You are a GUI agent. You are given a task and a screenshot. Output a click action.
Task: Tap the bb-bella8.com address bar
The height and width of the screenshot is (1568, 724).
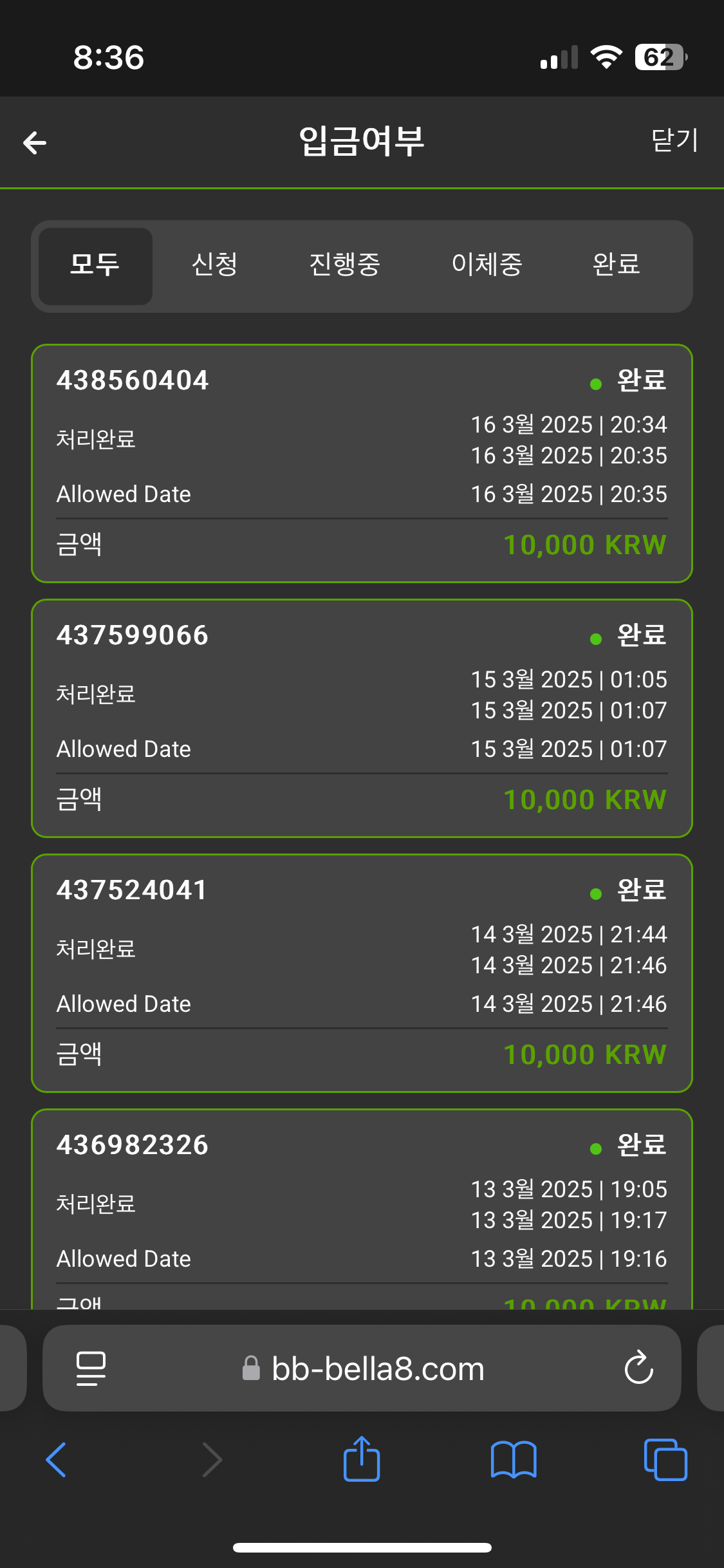[377, 1368]
